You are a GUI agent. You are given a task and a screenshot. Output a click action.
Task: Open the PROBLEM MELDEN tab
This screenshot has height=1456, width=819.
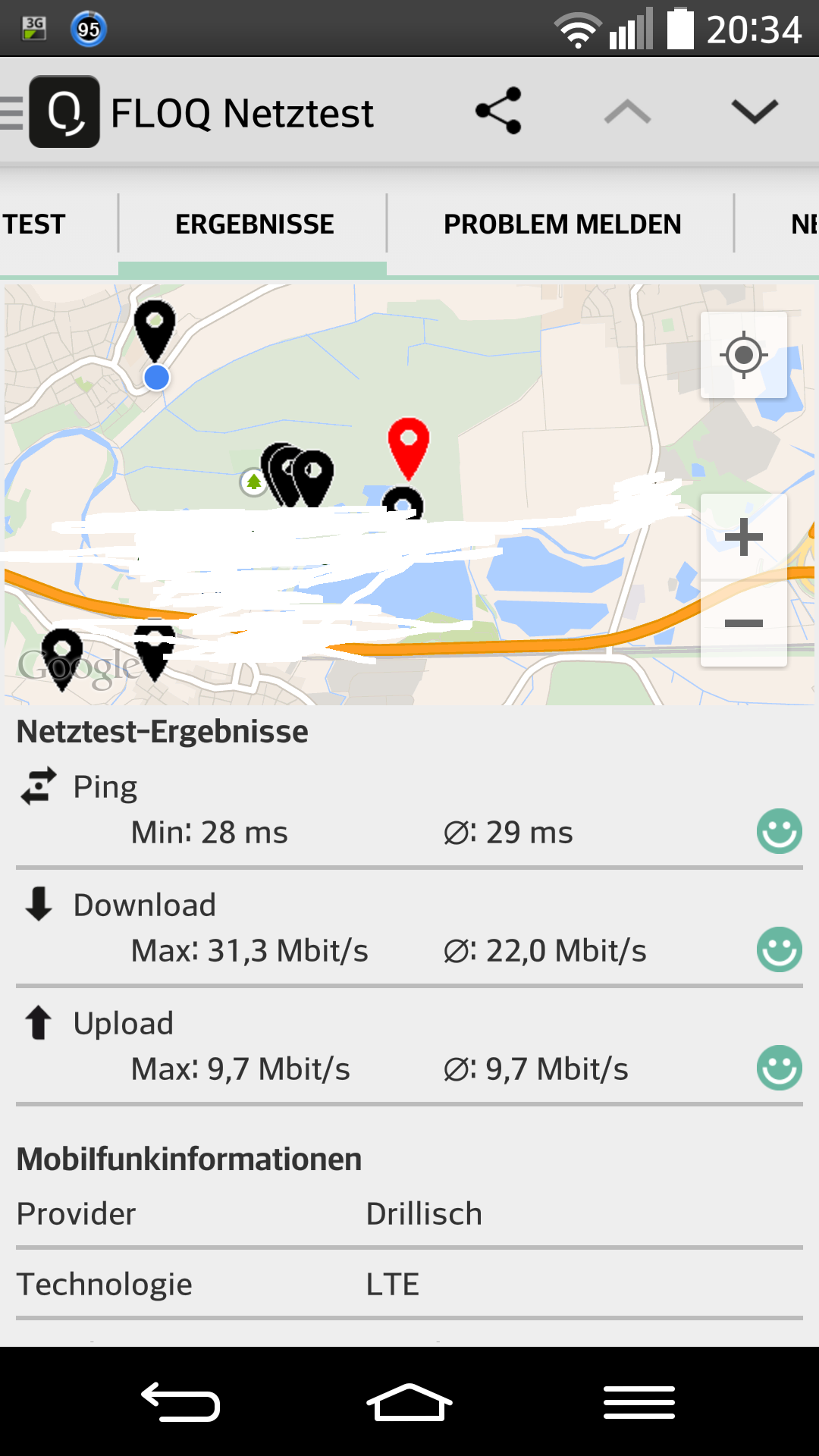(562, 224)
